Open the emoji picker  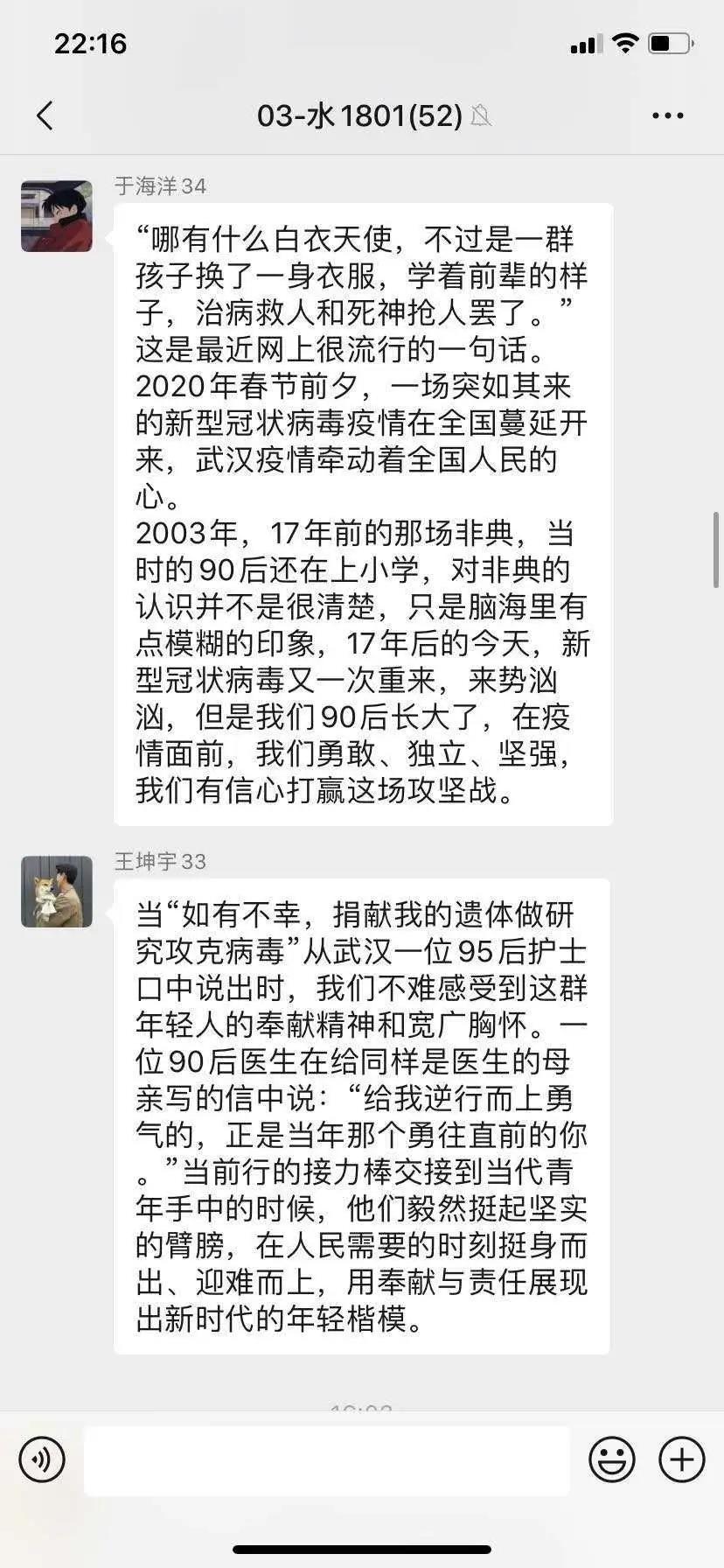tap(612, 1459)
